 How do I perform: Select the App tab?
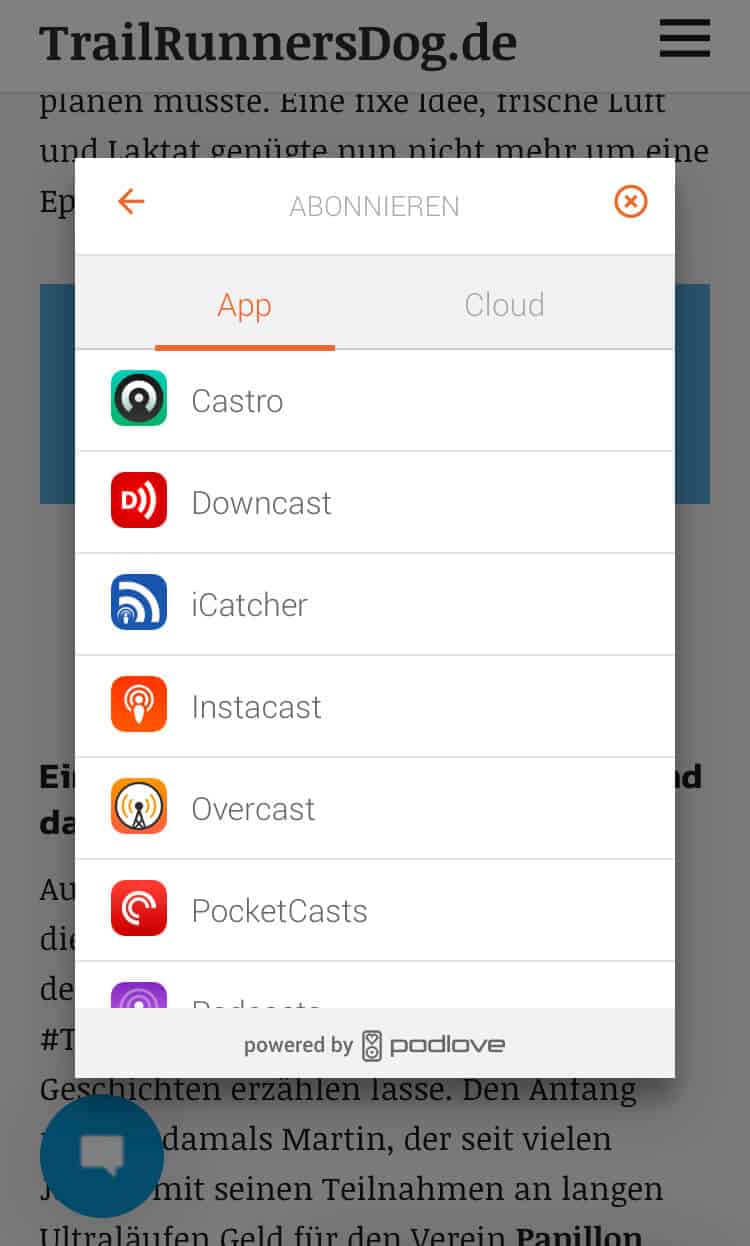[244, 305]
